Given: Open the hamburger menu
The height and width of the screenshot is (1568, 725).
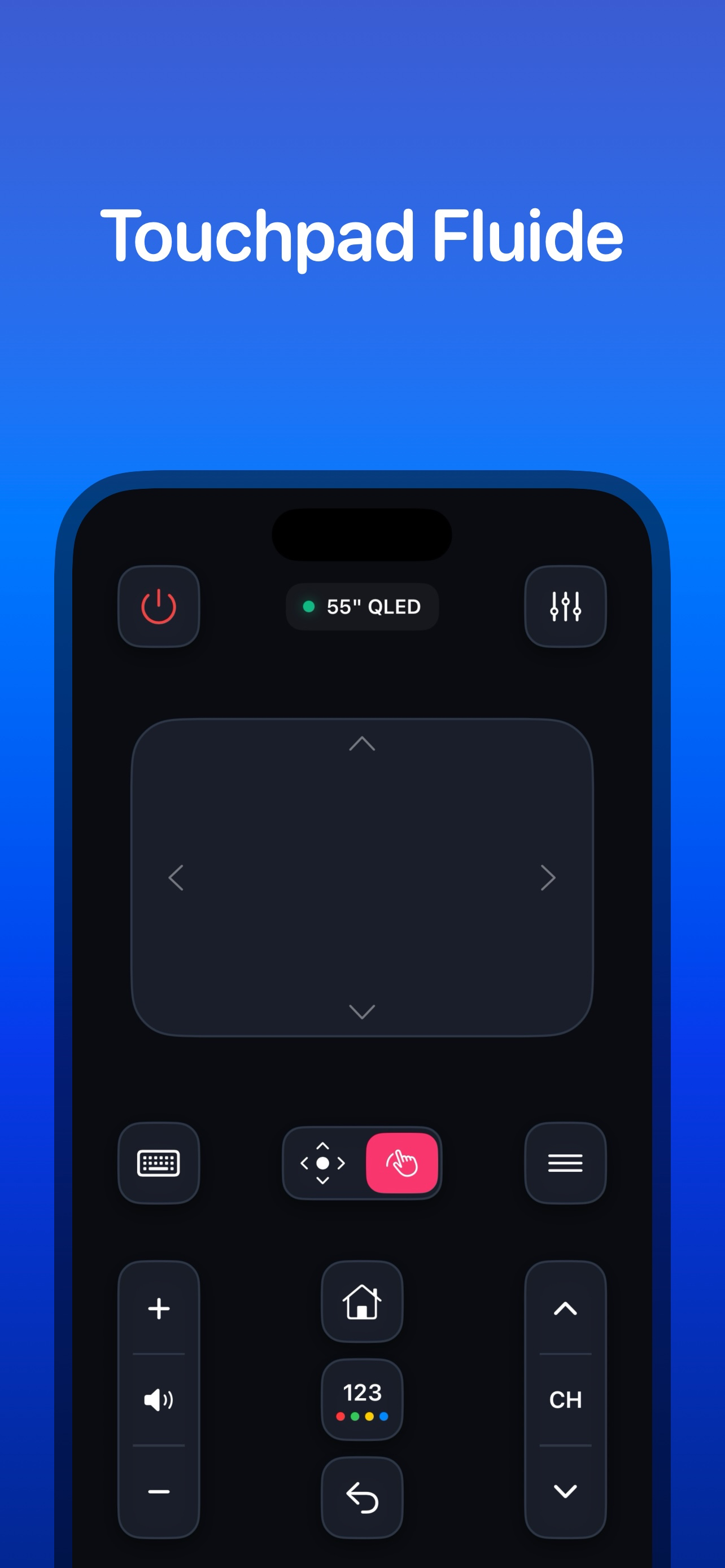Looking at the screenshot, I should 566,1163.
